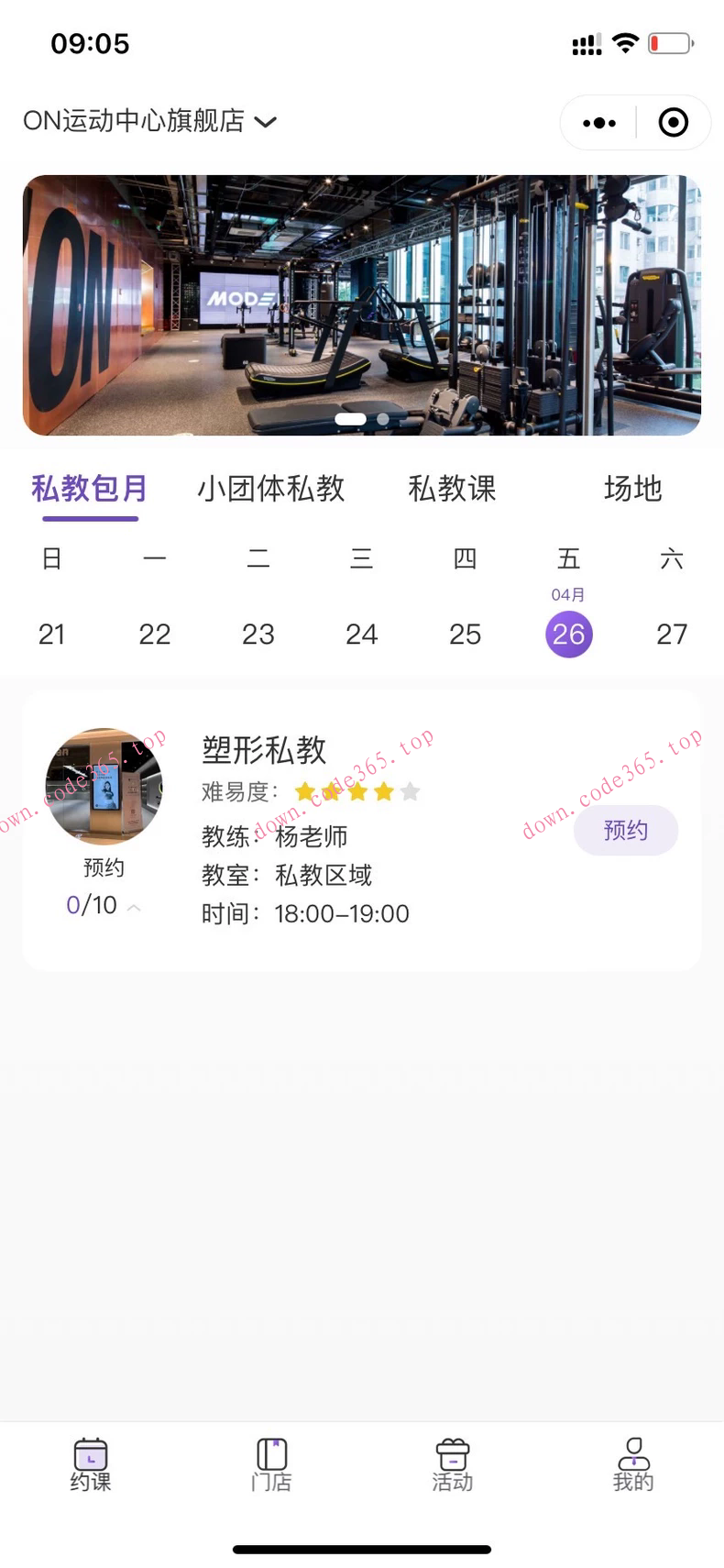Image resolution: width=724 pixels, height=1568 pixels.
Task: Select the 场地 tab
Action: (x=632, y=489)
